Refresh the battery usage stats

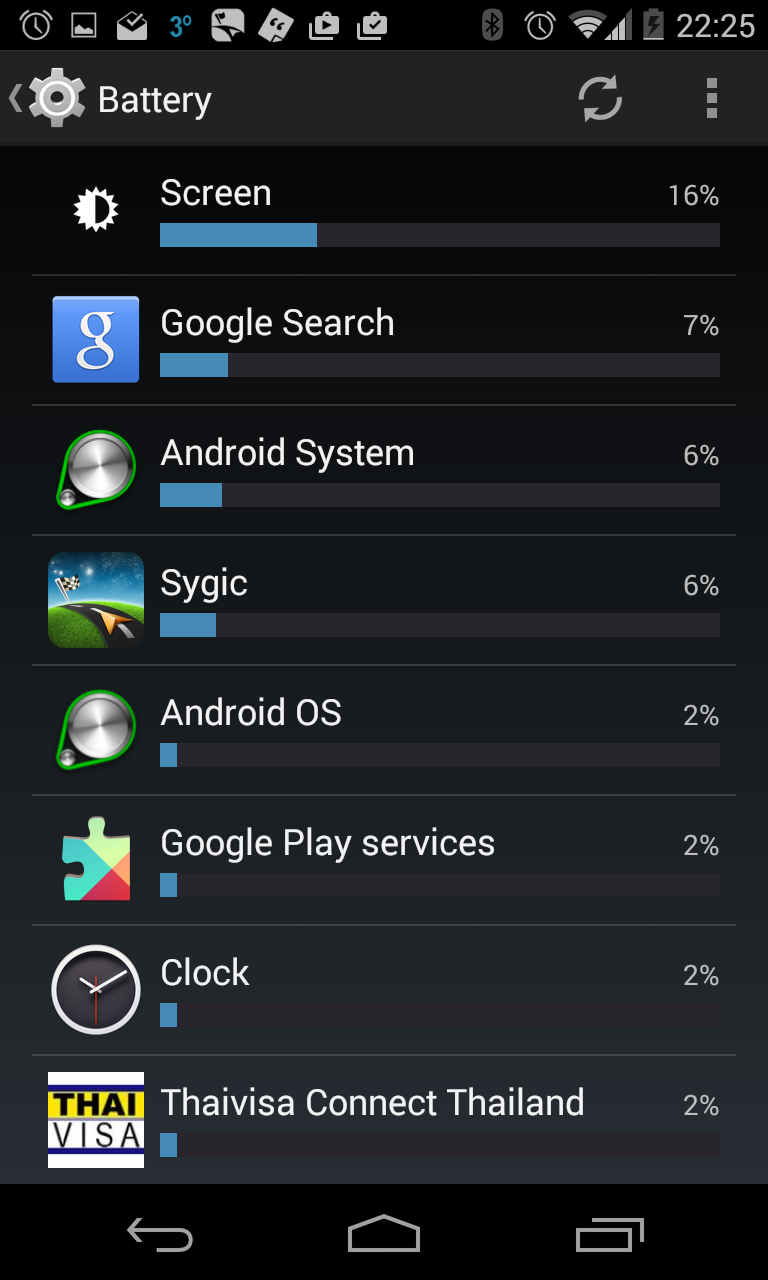click(x=600, y=98)
